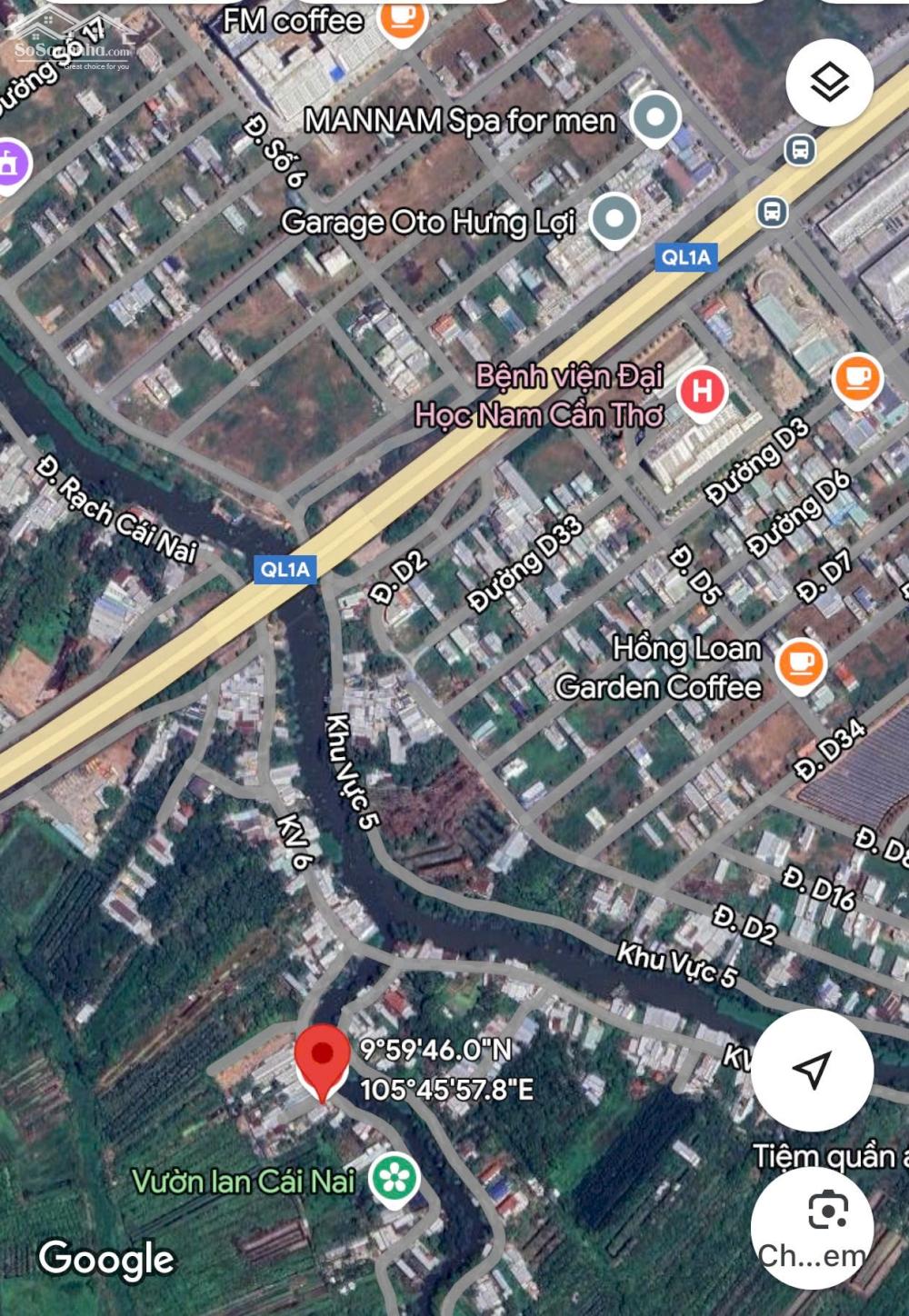
Task: Select MANNAM Spa for men marker
Action: (x=655, y=118)
